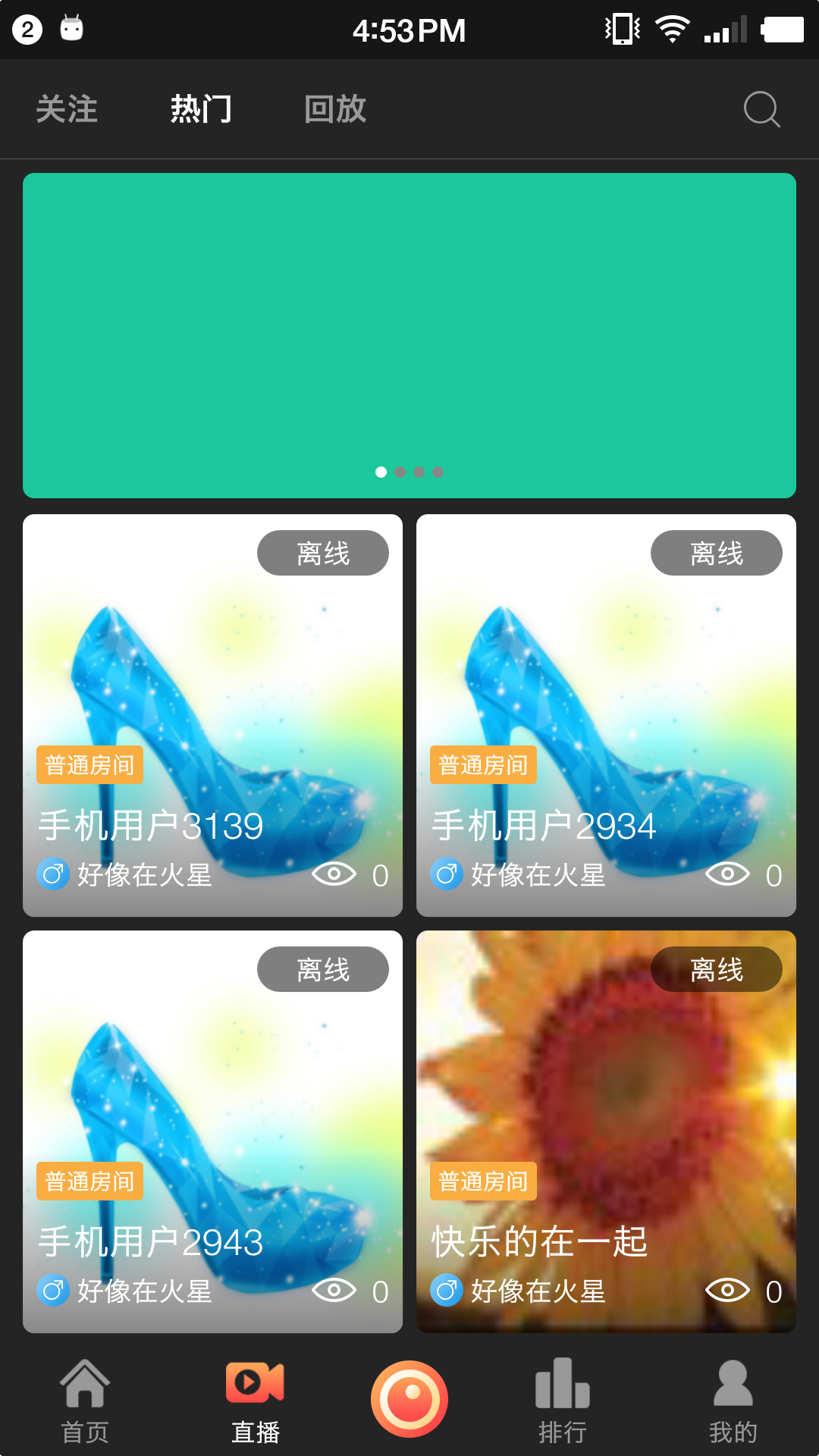Image resolution: width=819 pixels, height=1456 pixels.
Task: Select the 直播 bottom tab
Action: (x=256, y=1401)
